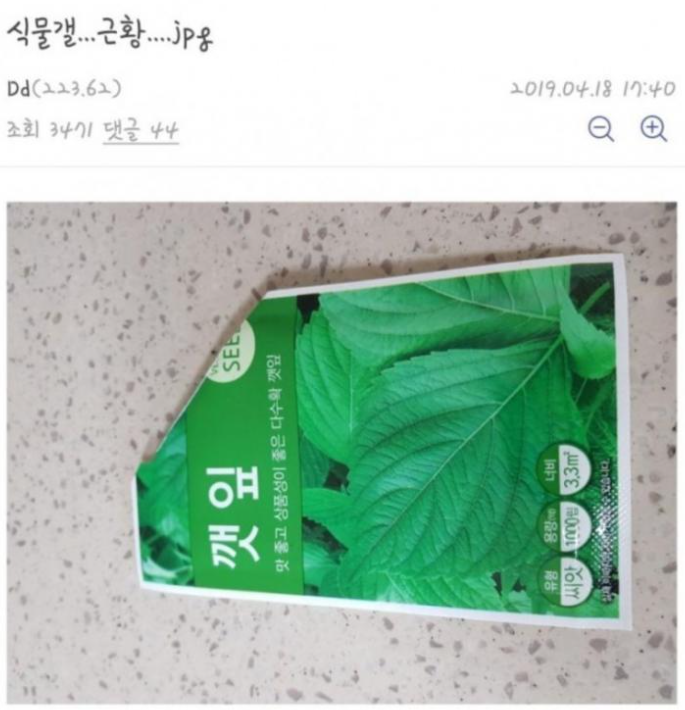Tap the zoom in magnifier icon
This screenshot has width=685, height=710.
tap(653, 129)
